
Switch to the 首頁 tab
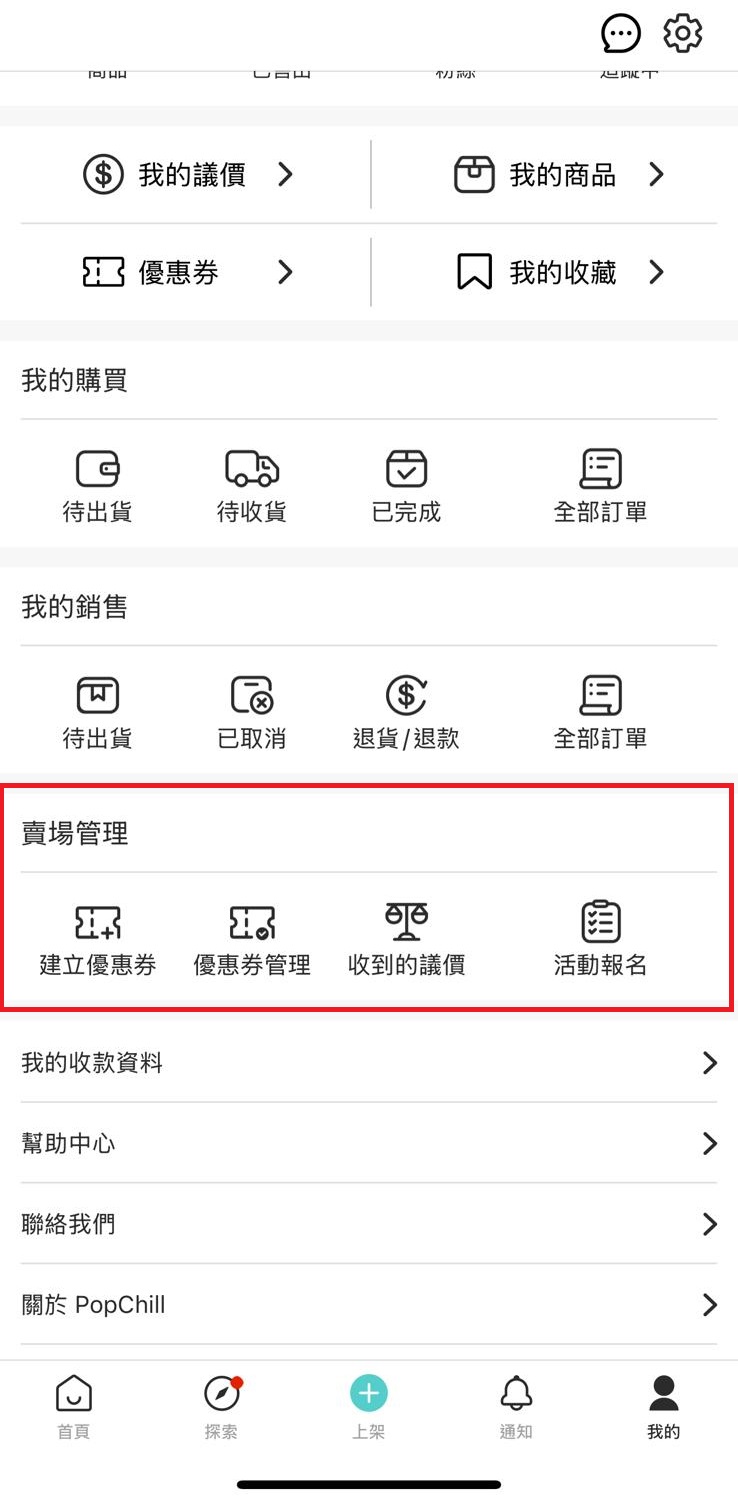[x=74, y=1406]
